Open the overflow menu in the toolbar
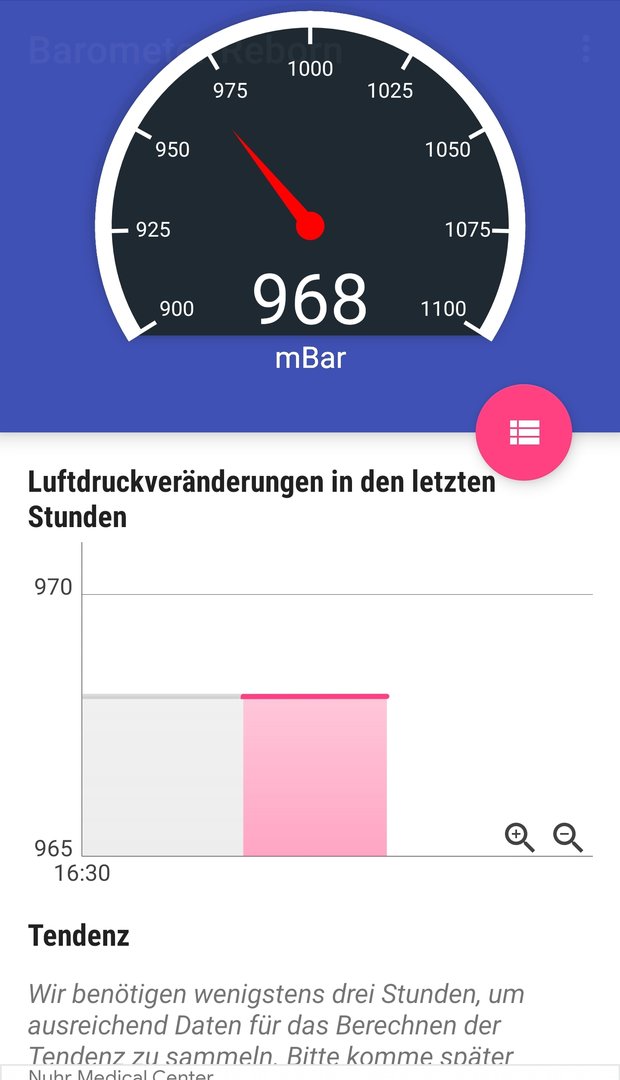 [586, 50]
